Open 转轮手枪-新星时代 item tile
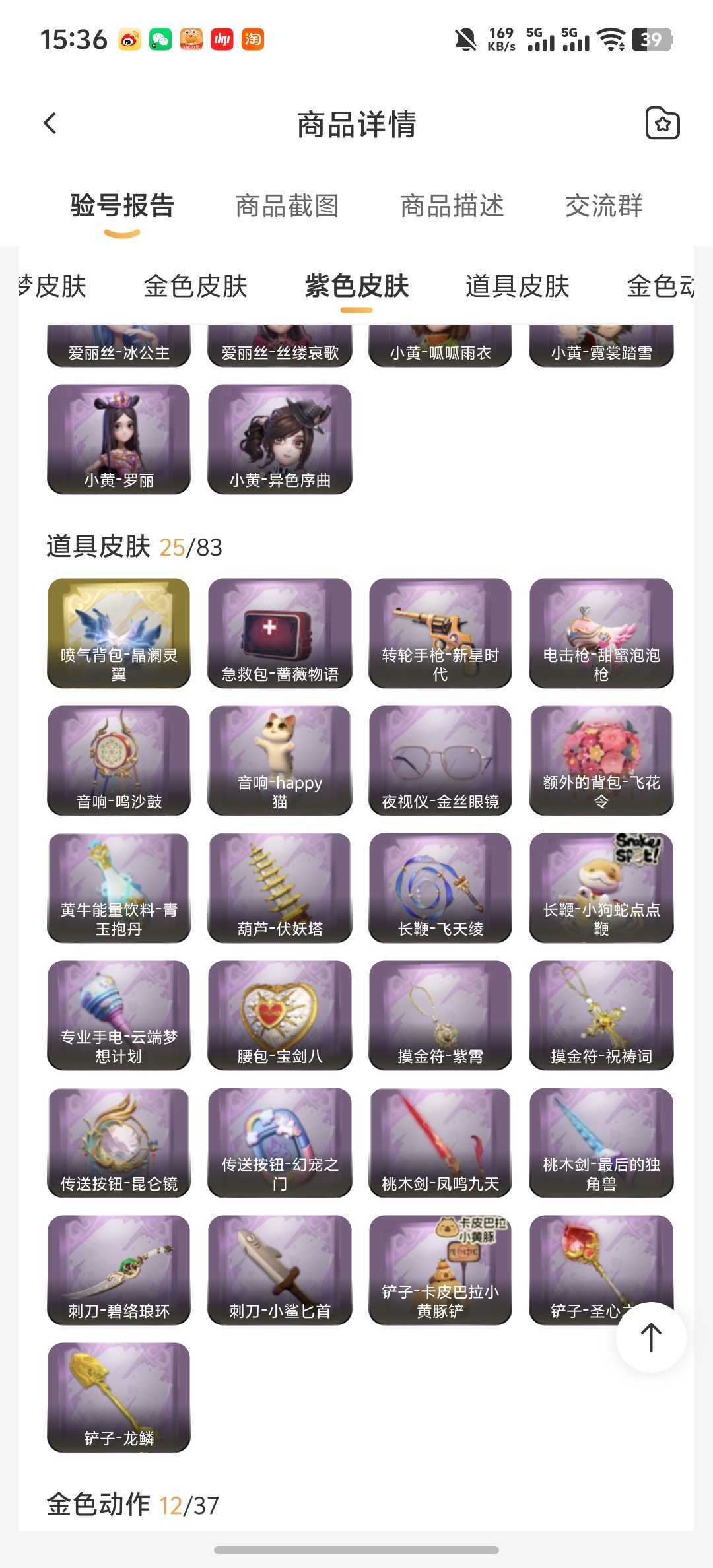 click(x=440, y=633)
